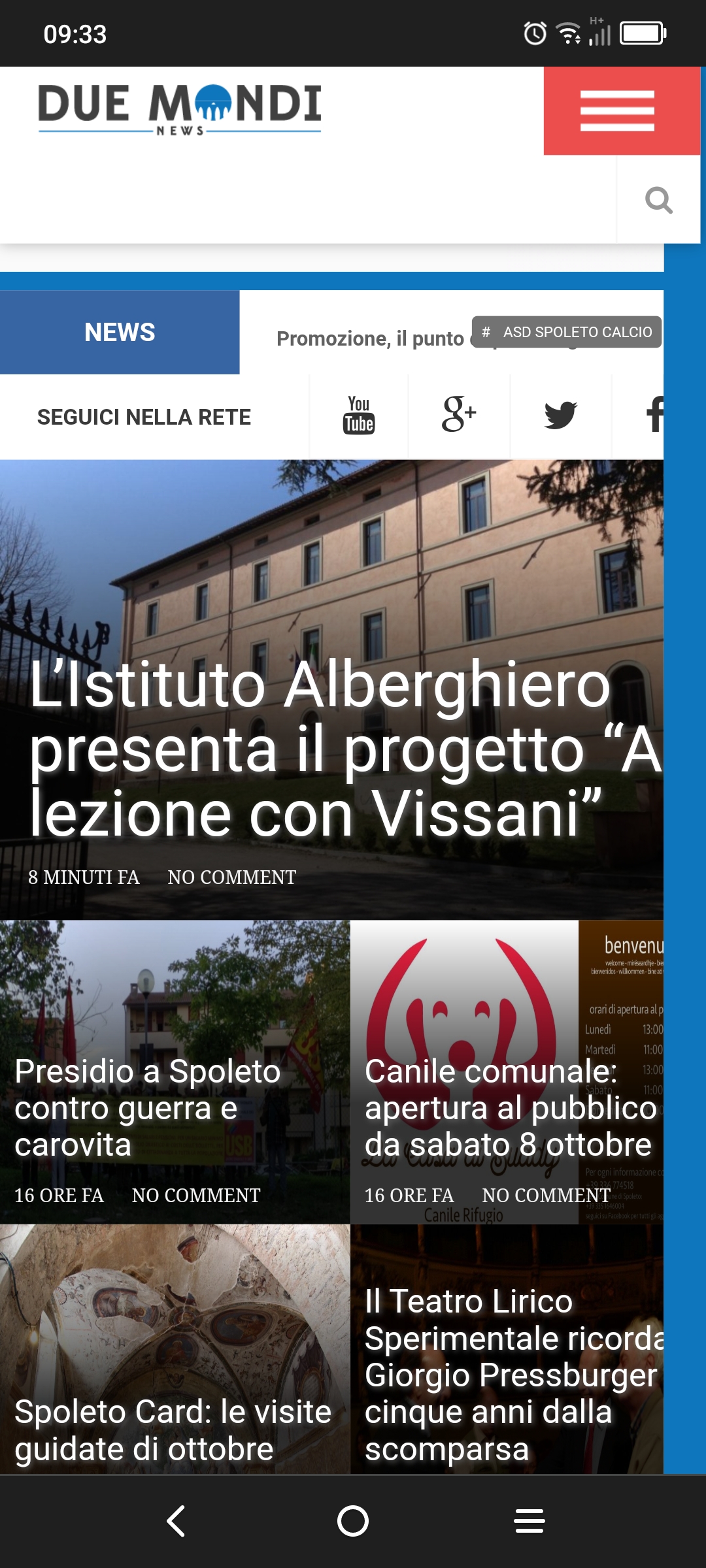Read the Istituto Alberghiero Vissani article

click(346, 749)
